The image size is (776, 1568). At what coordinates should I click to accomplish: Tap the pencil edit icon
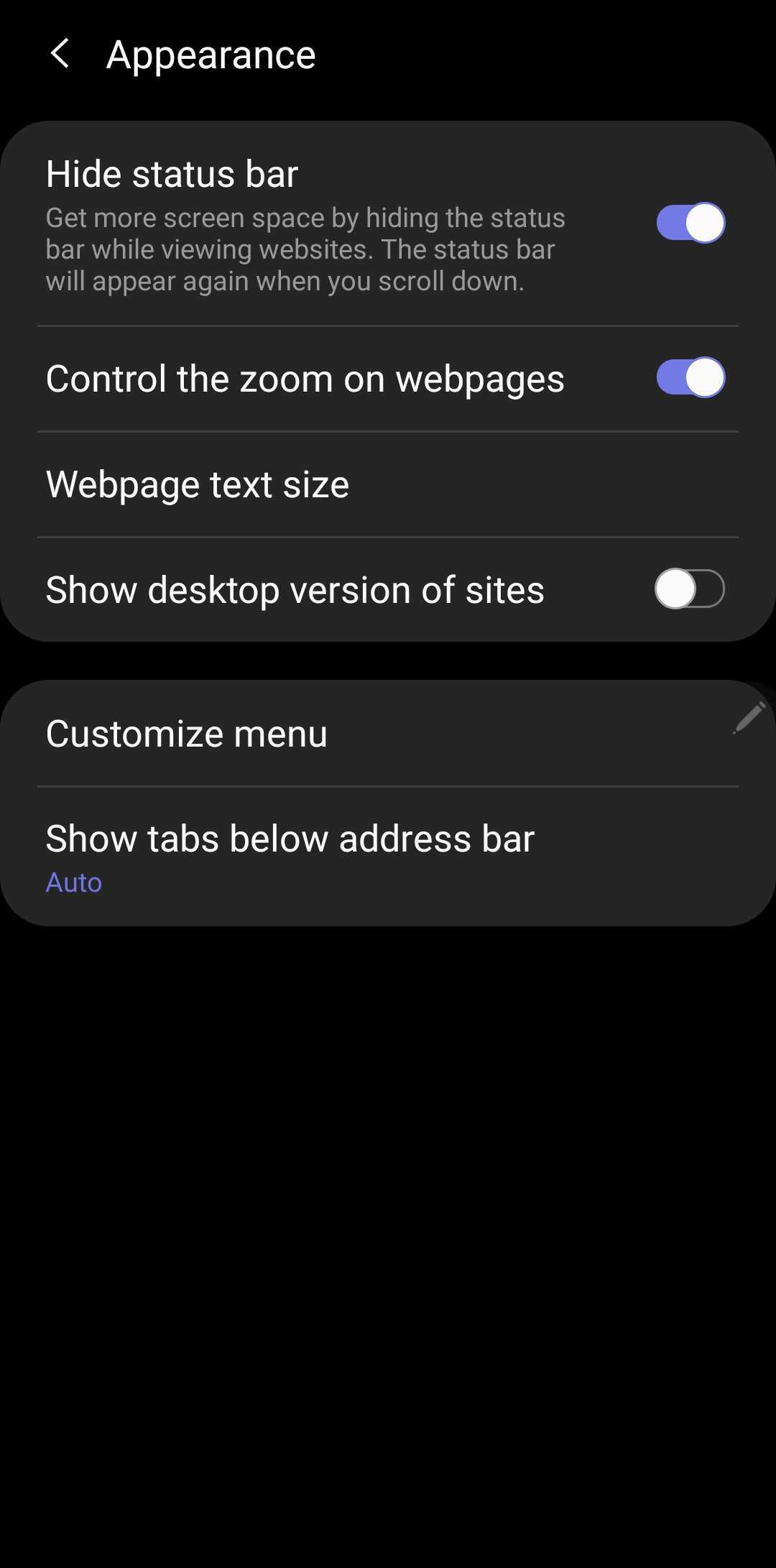749,718
